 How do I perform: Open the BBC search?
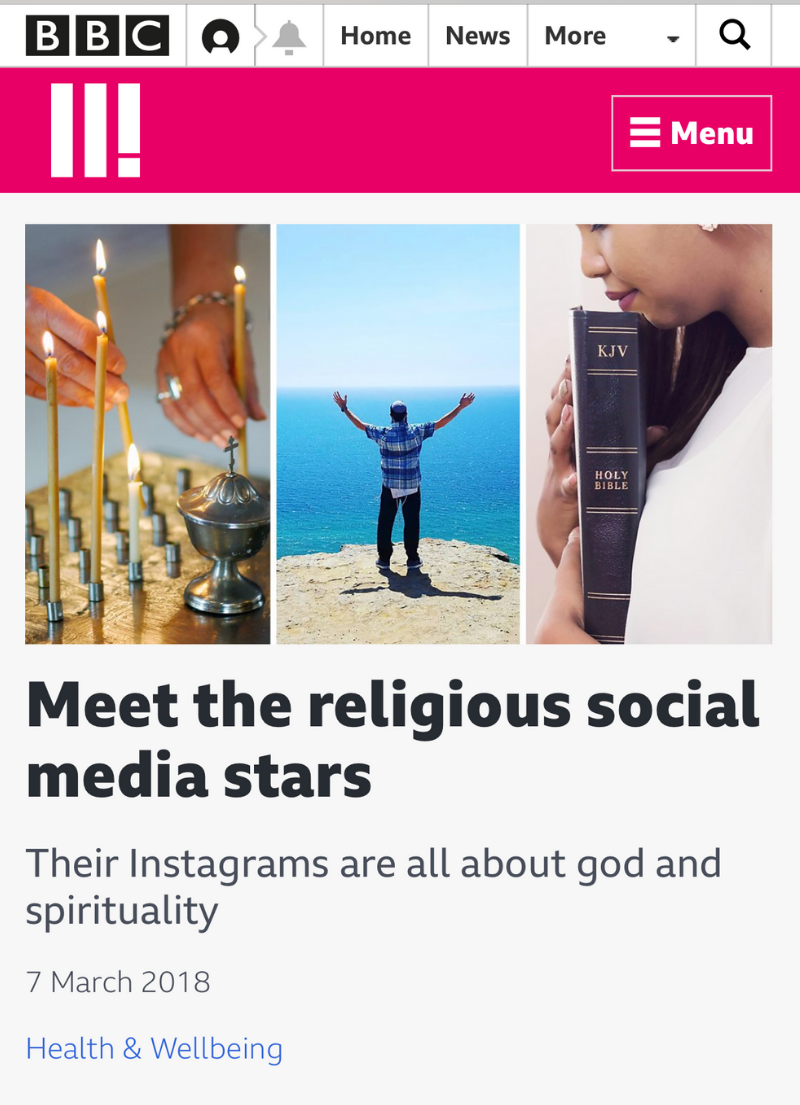coord(735,36)
